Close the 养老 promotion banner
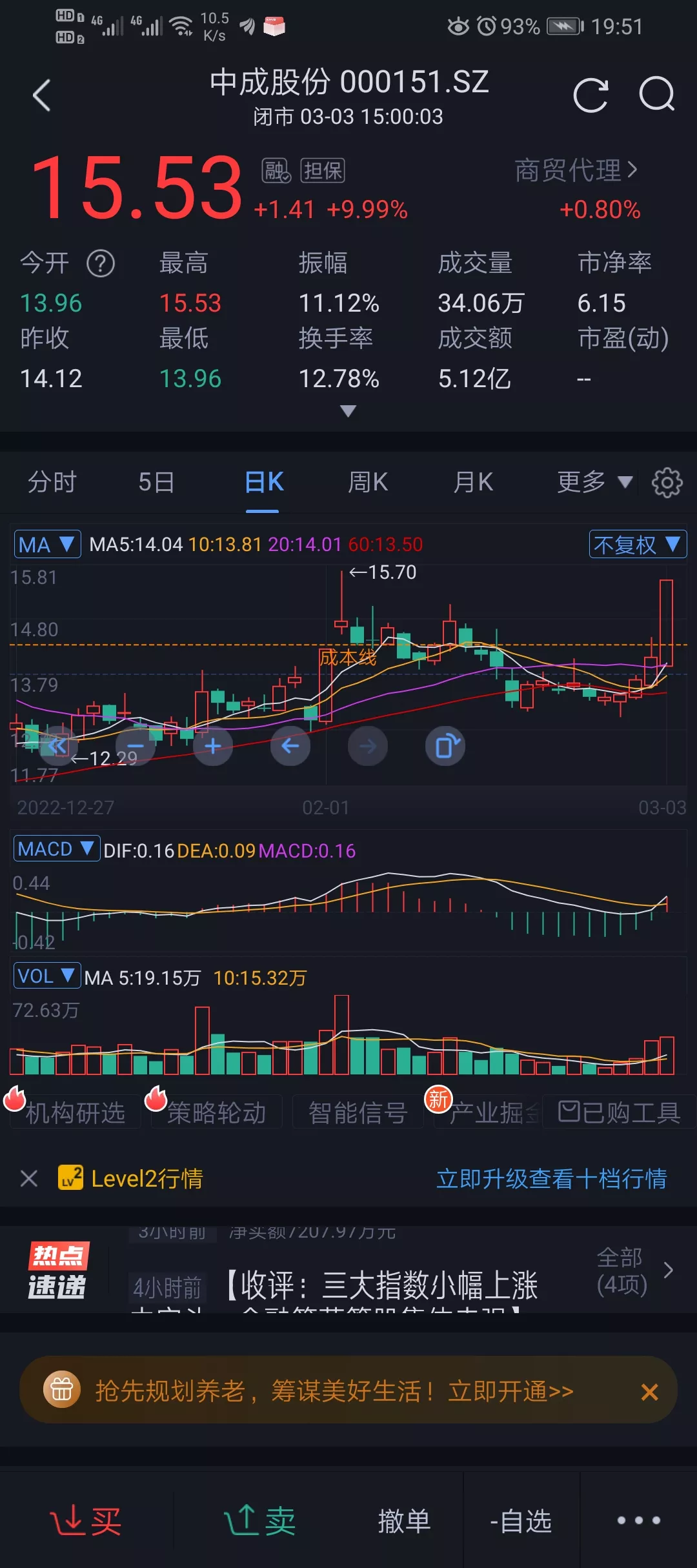This screenshot has height=1568, width=697. (649, 1392)
